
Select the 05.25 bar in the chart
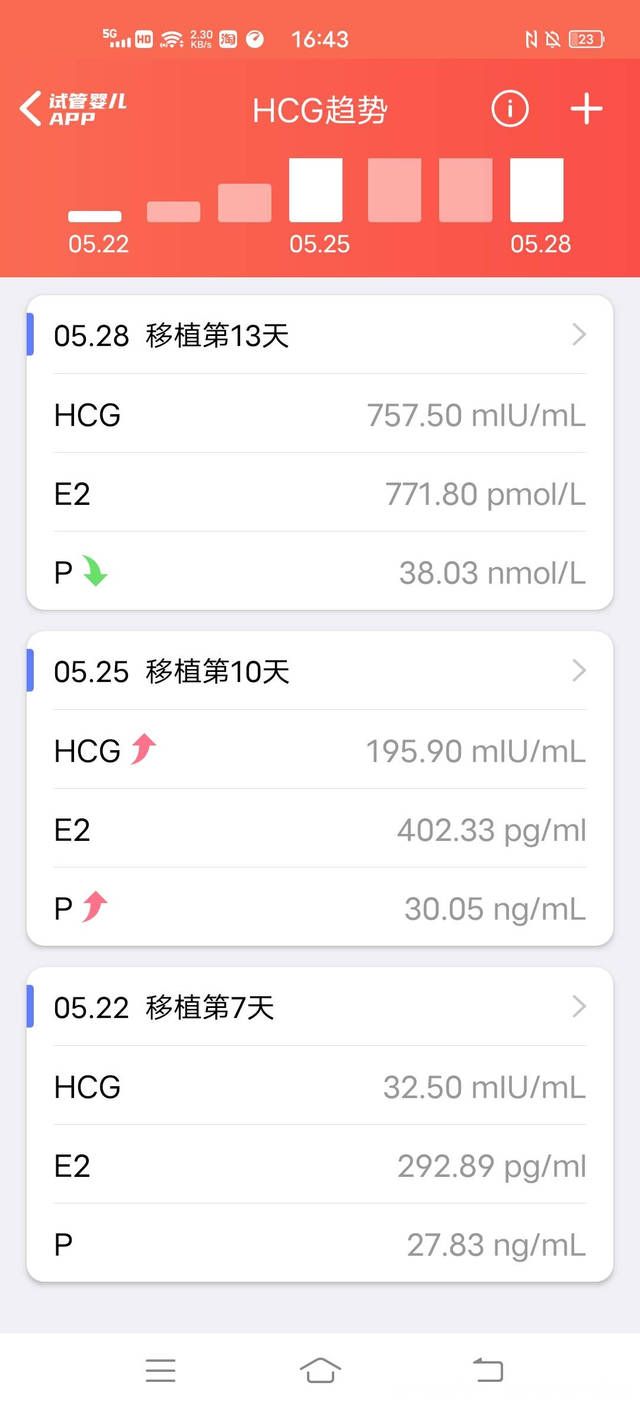pos(316,190)
